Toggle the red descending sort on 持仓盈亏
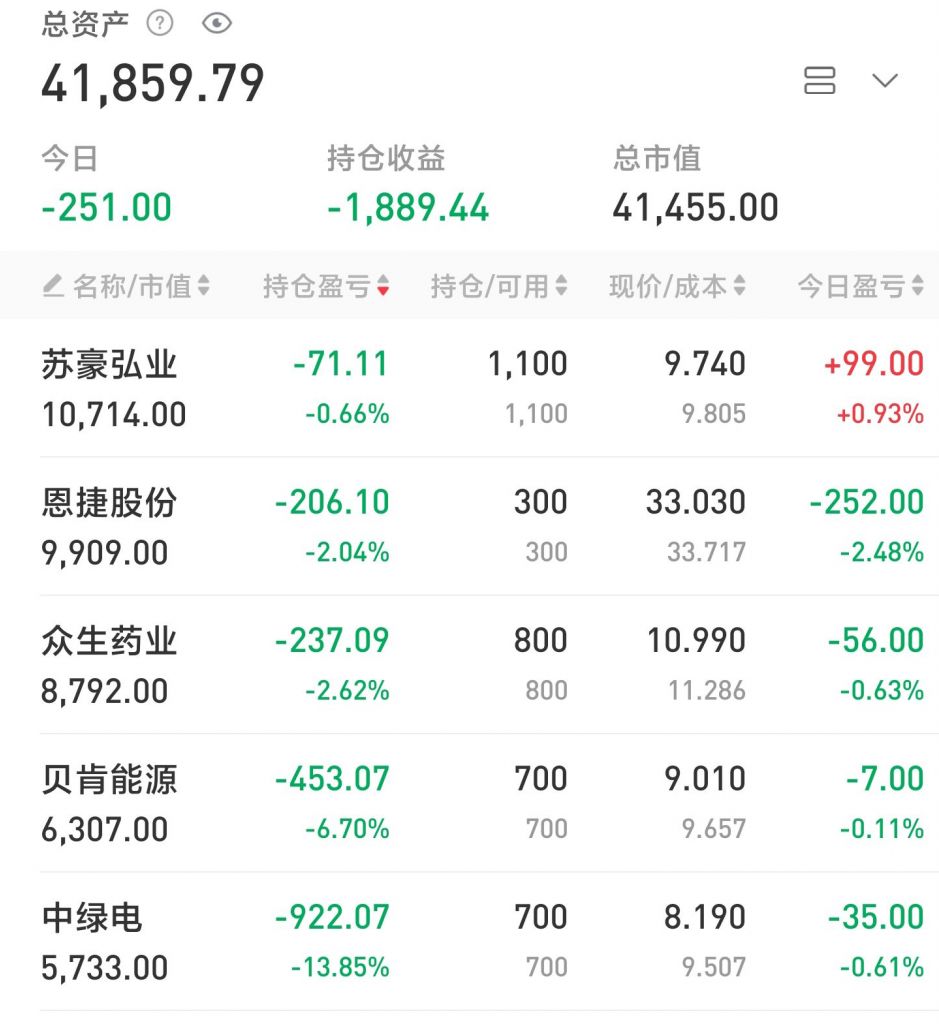 pyautogui.click(x=385, y=287)
